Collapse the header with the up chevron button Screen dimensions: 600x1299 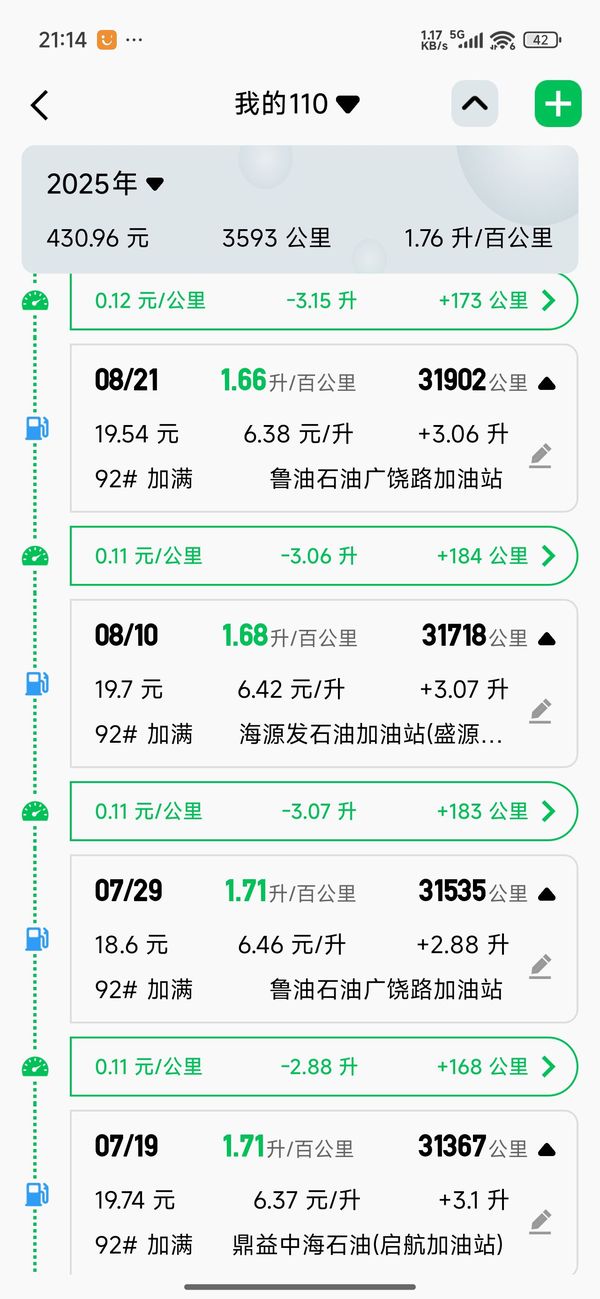[x=474, y=104]
